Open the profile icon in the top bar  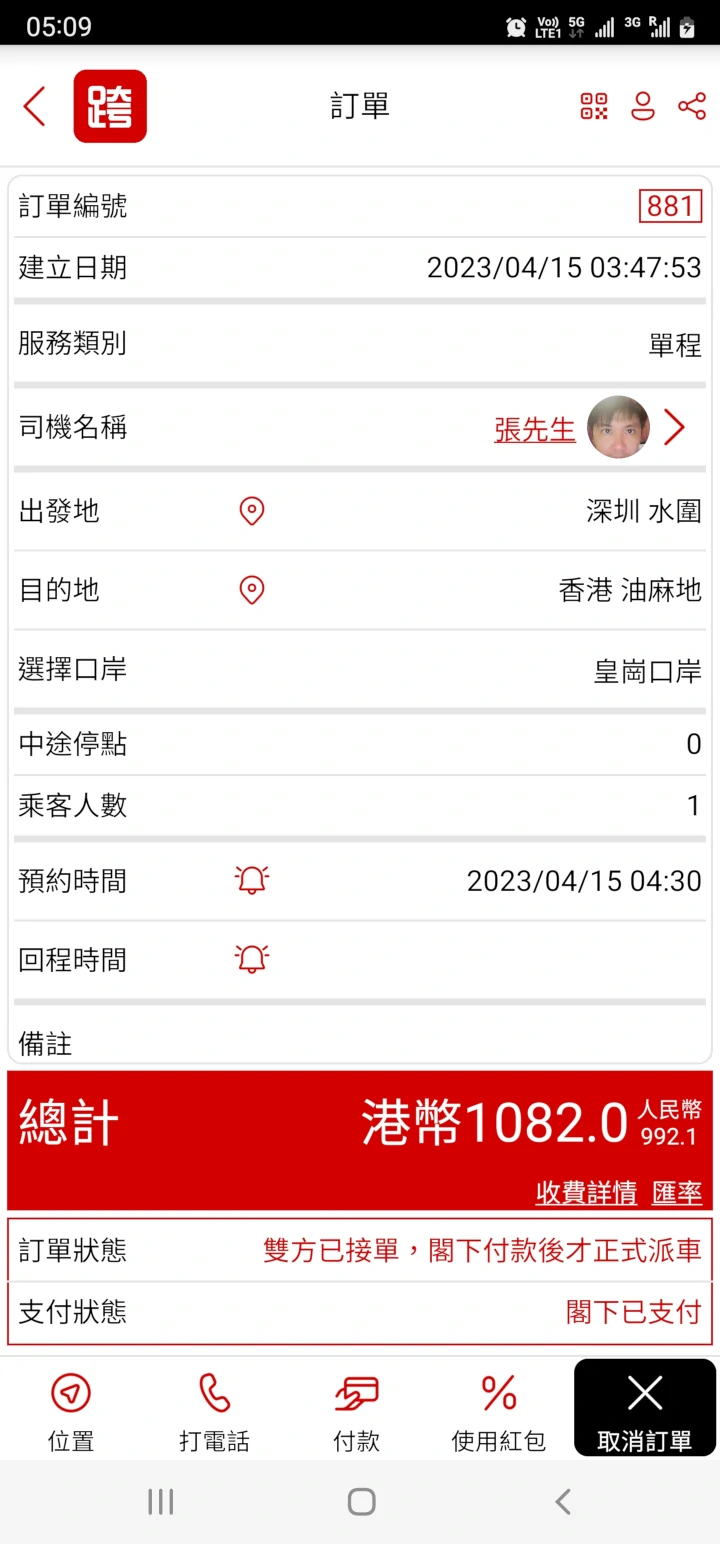(642, 106)
